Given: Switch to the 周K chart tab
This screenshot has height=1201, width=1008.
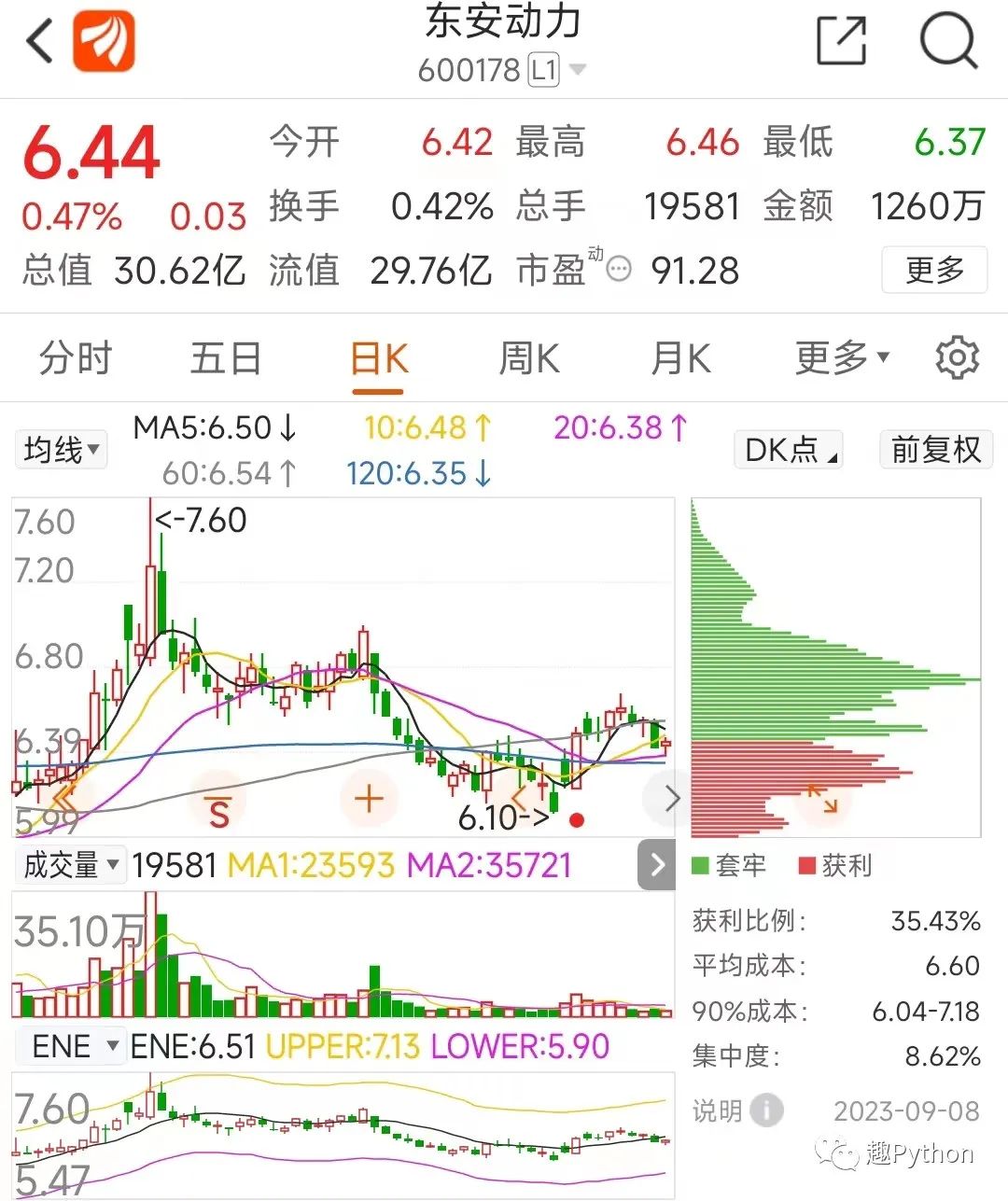Looking at the screenshot, I should [x=529, y=359].
